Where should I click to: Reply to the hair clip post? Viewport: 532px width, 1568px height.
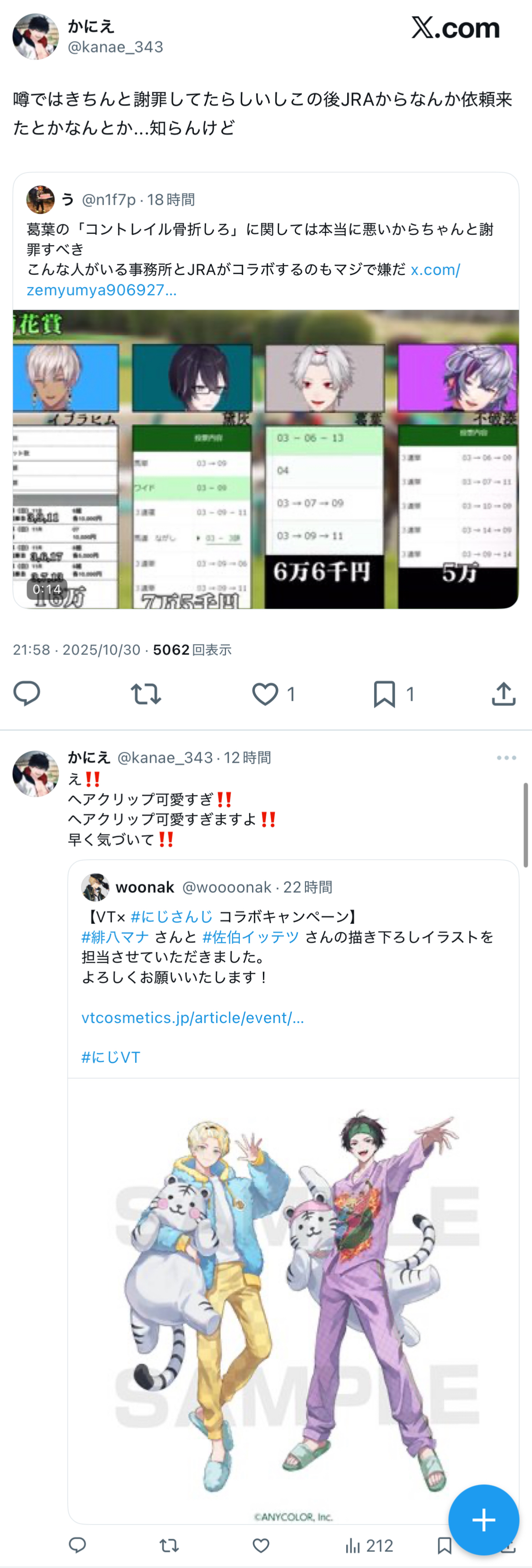(x=78, y=1545)
